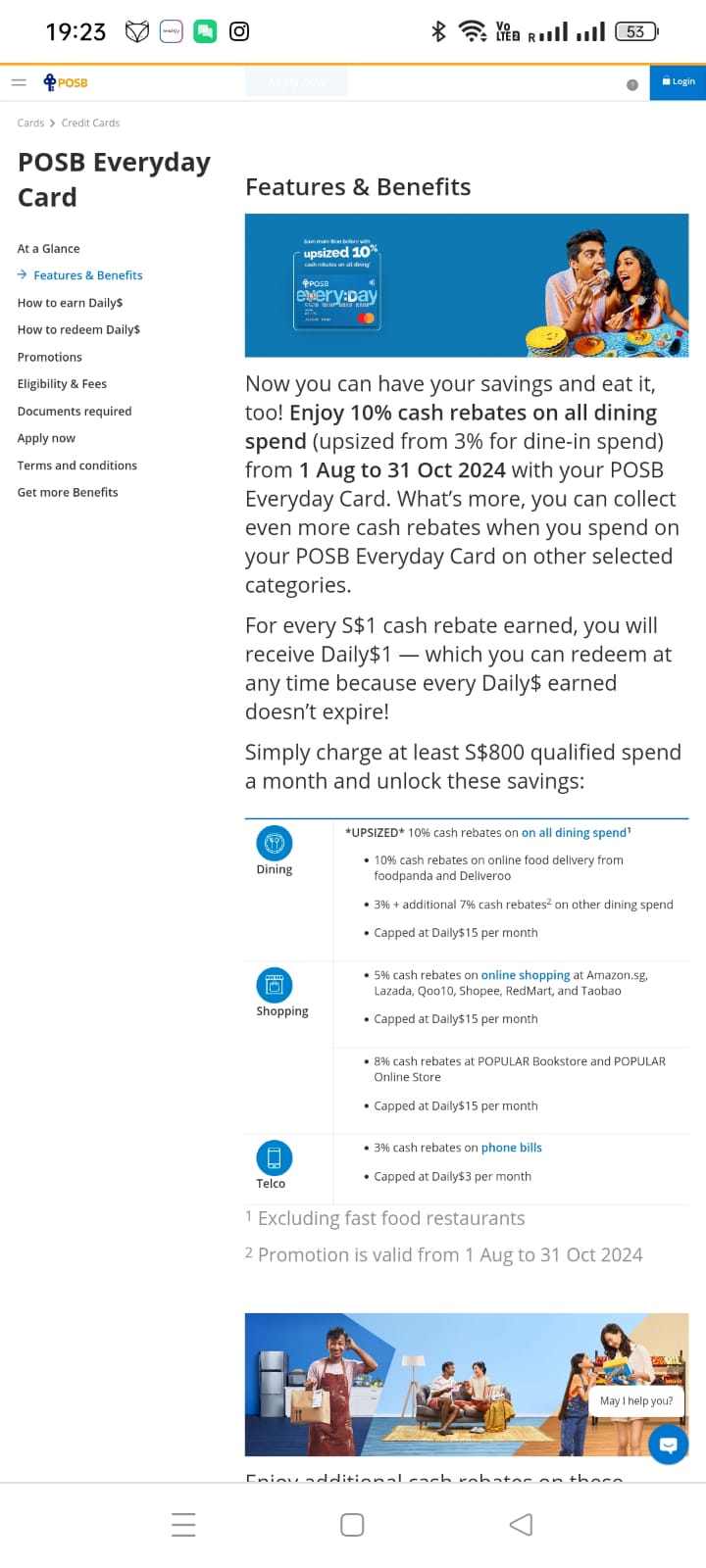View Documents required section

[x=75, y=412]
